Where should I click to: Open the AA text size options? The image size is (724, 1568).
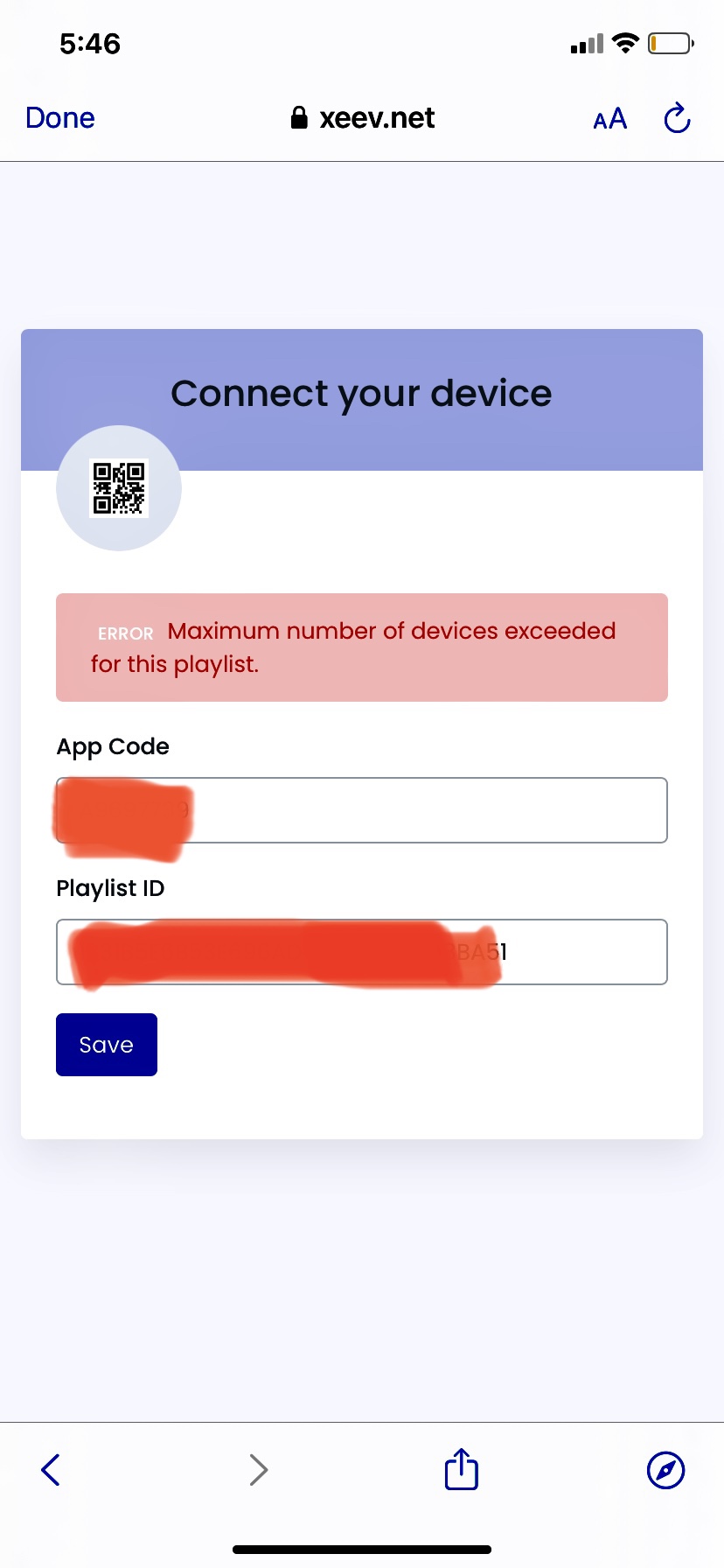pyautogui.click(x=610, y=119)
